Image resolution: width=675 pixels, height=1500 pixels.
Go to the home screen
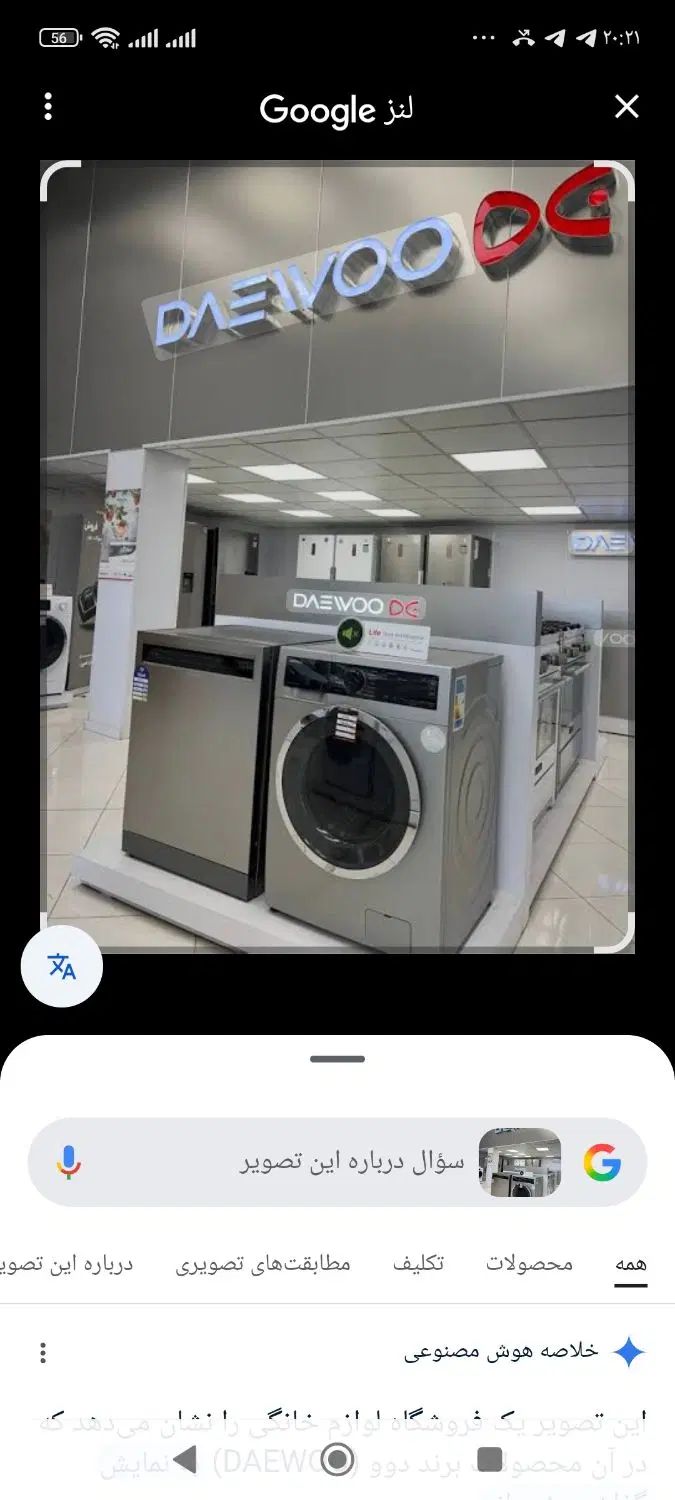pyautogui.click(x=338, y=1459)
